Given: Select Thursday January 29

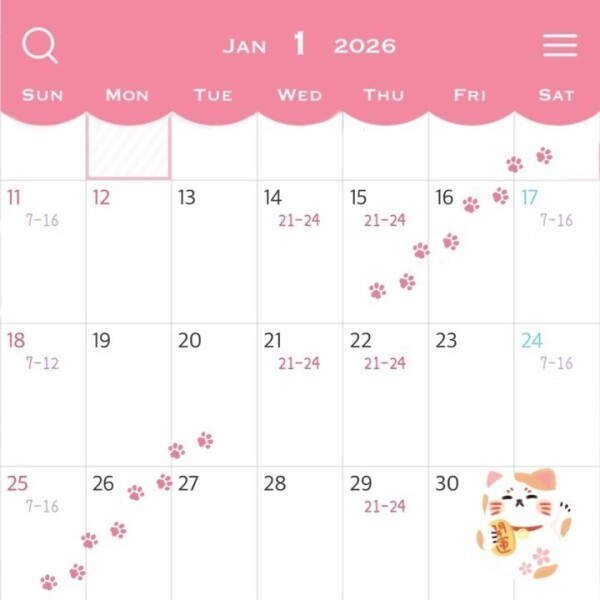Looking at the screenshot, I should pyautogui.click(x=385, y=535).
